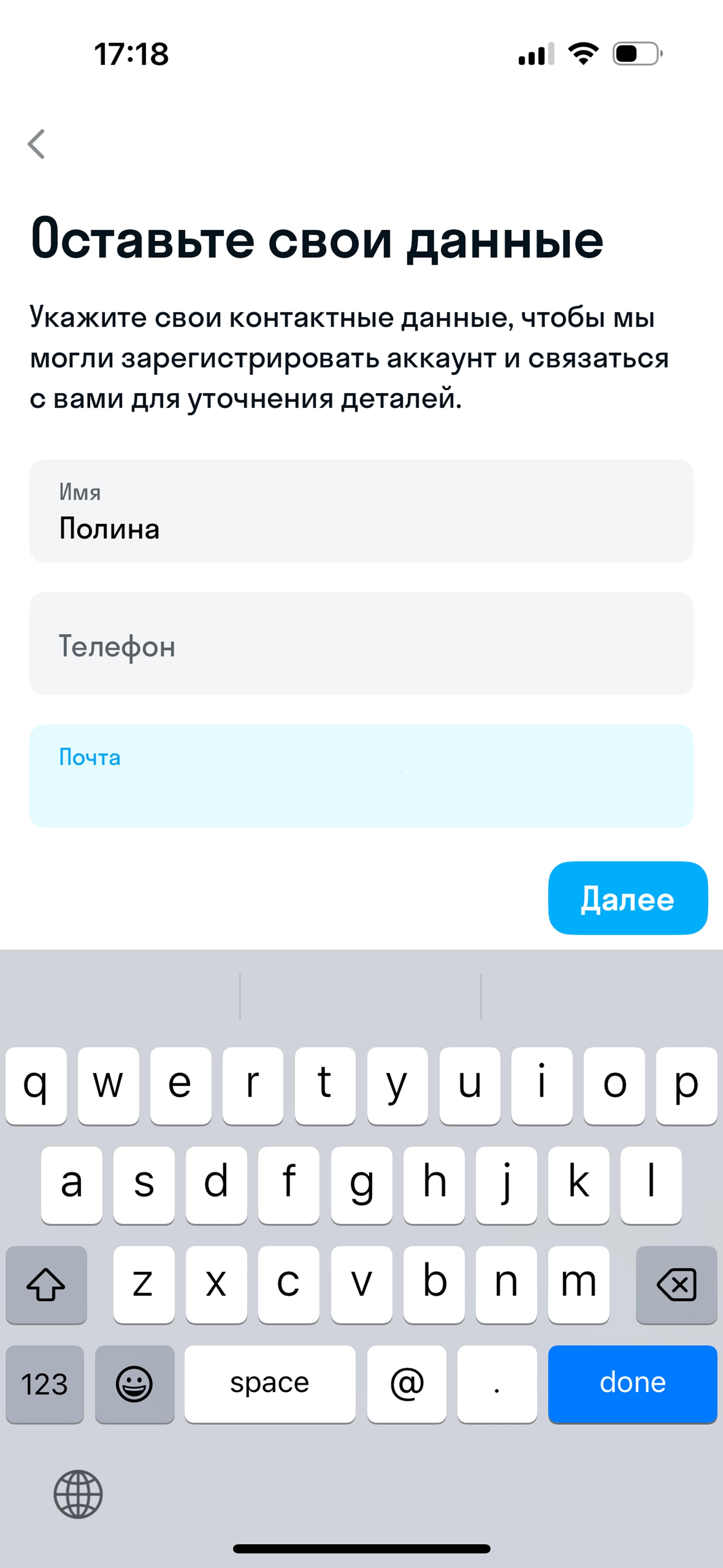Enable shift on the keyboard

click(46, 1284)
